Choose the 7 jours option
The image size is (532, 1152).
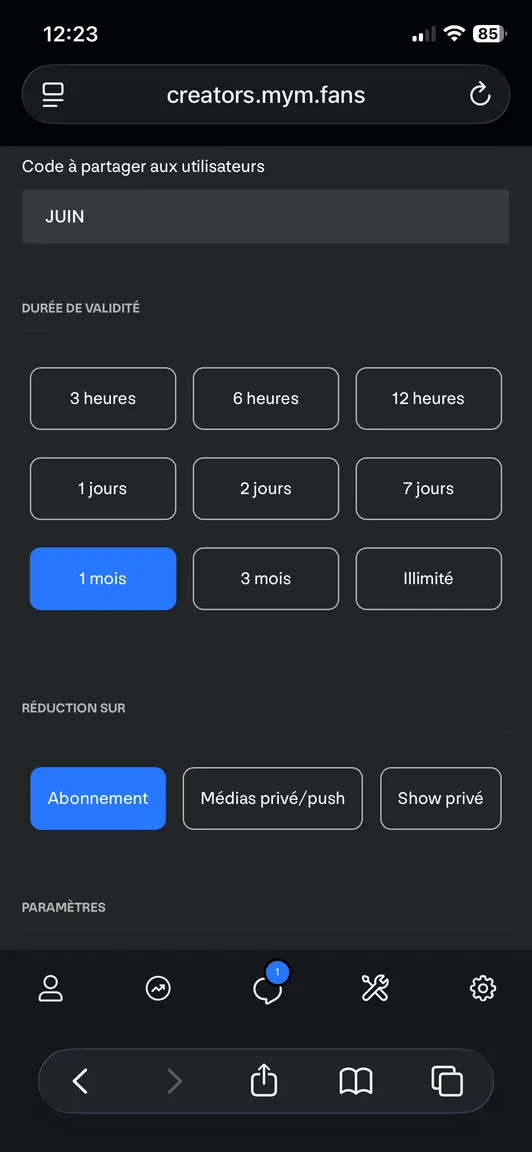click(428, 489)
